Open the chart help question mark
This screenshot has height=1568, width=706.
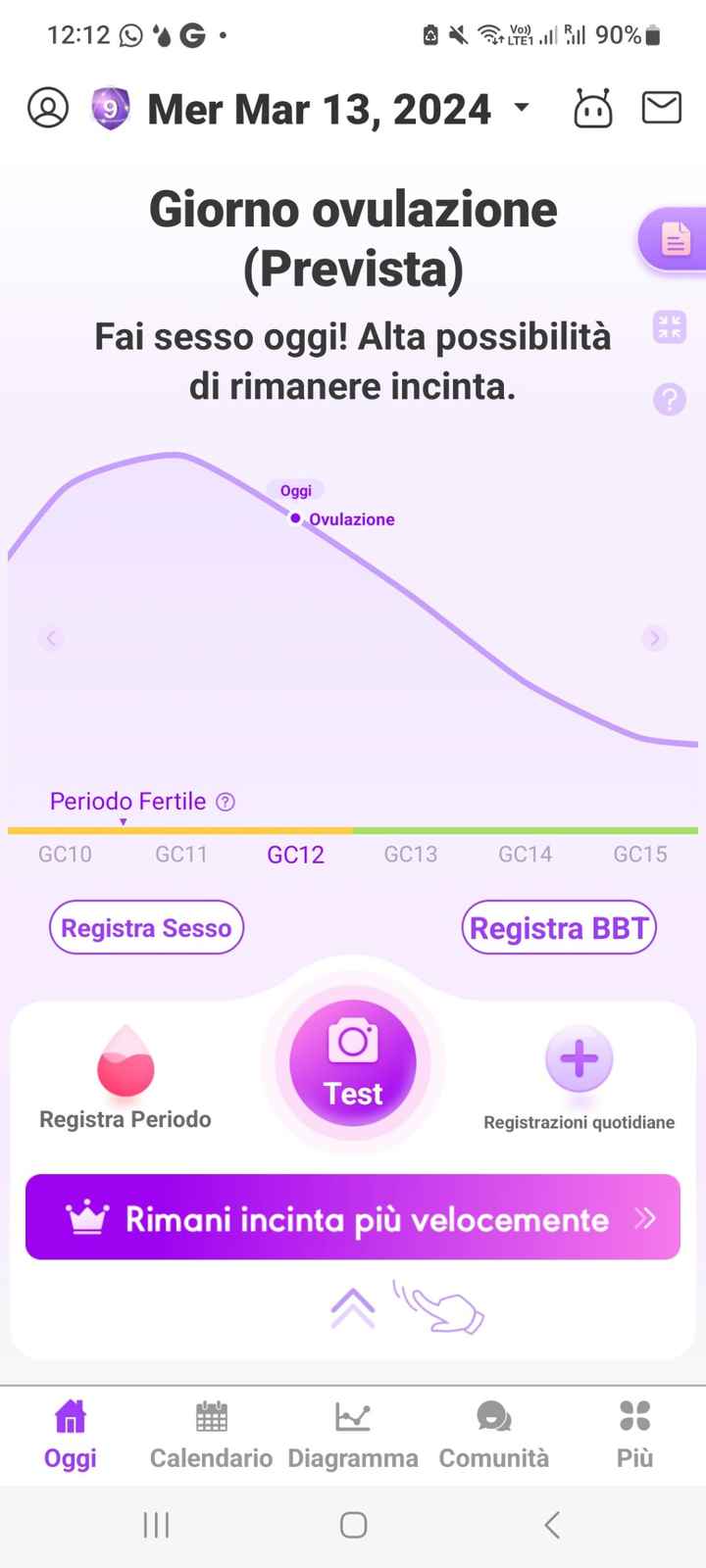[x=670, y=399]
